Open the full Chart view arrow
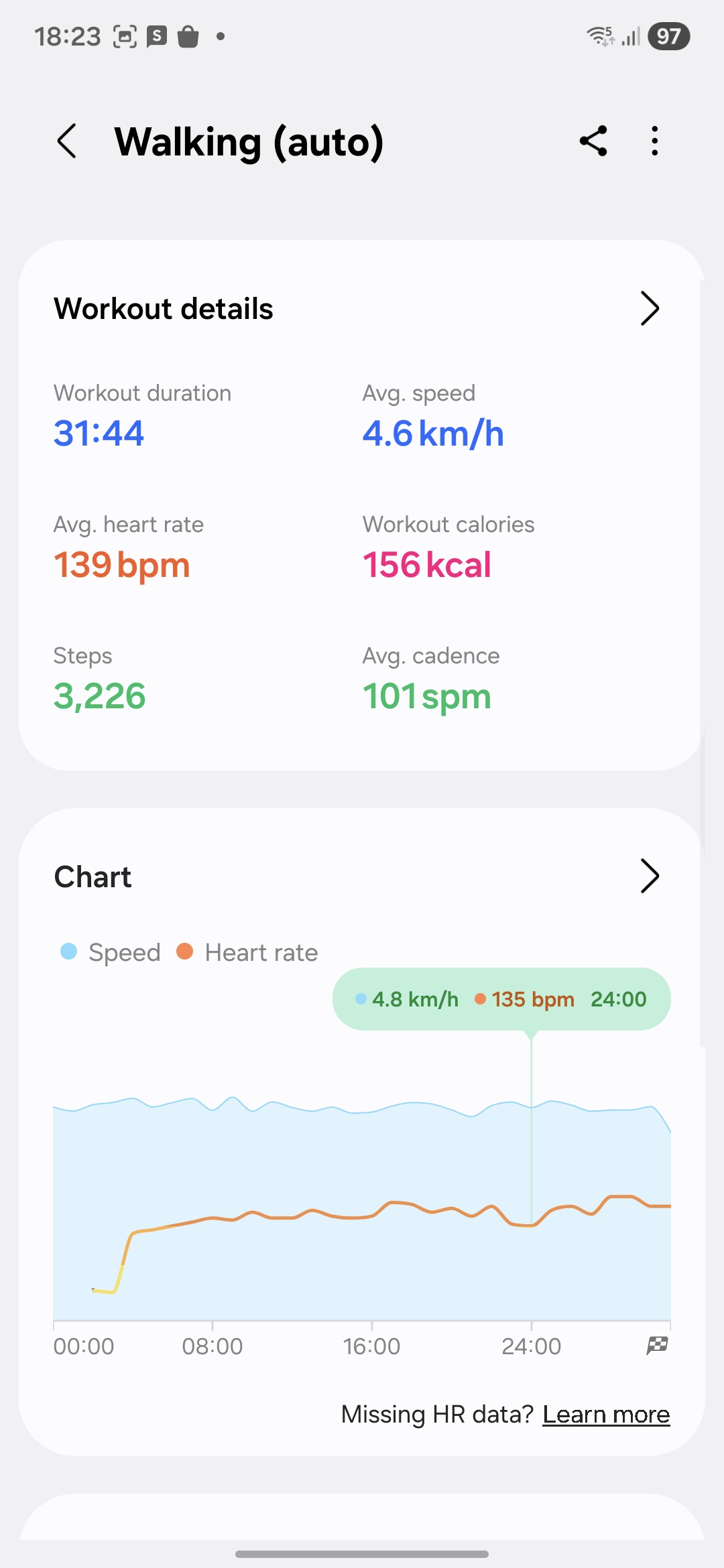724x1568 pixels. 650,876
